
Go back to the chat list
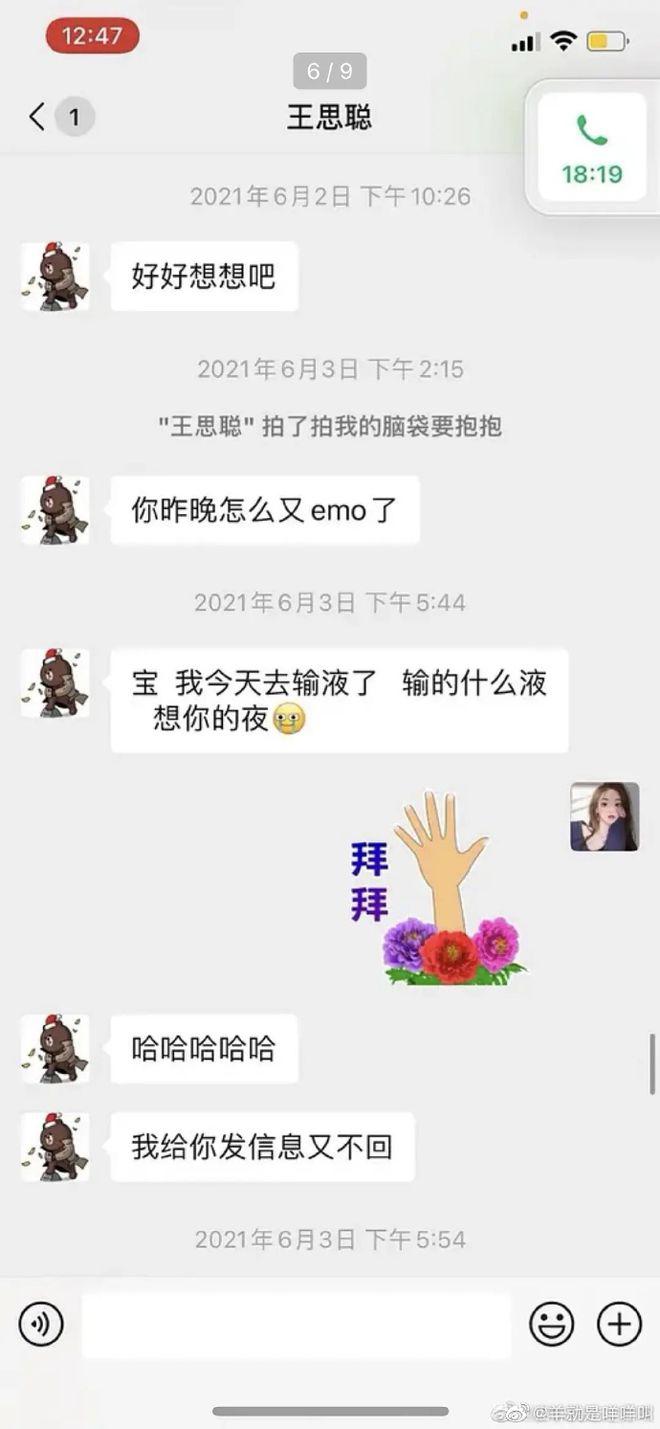(37, 117)
